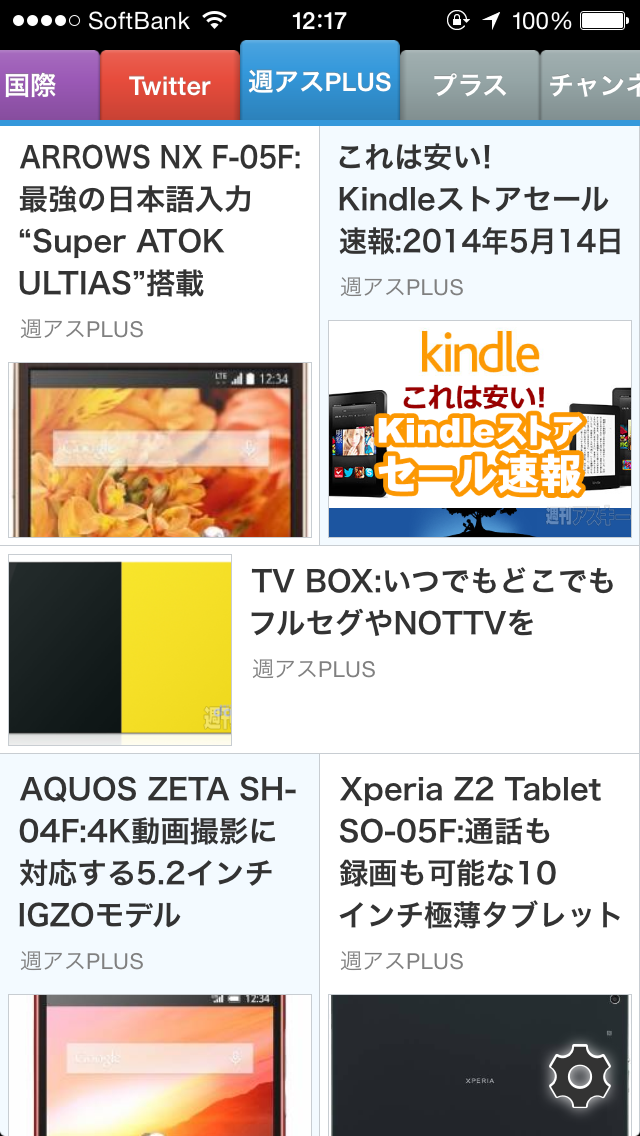
Task: View the Xperia Z2 Tablet SO-05F article
Action: click(480, 945)
